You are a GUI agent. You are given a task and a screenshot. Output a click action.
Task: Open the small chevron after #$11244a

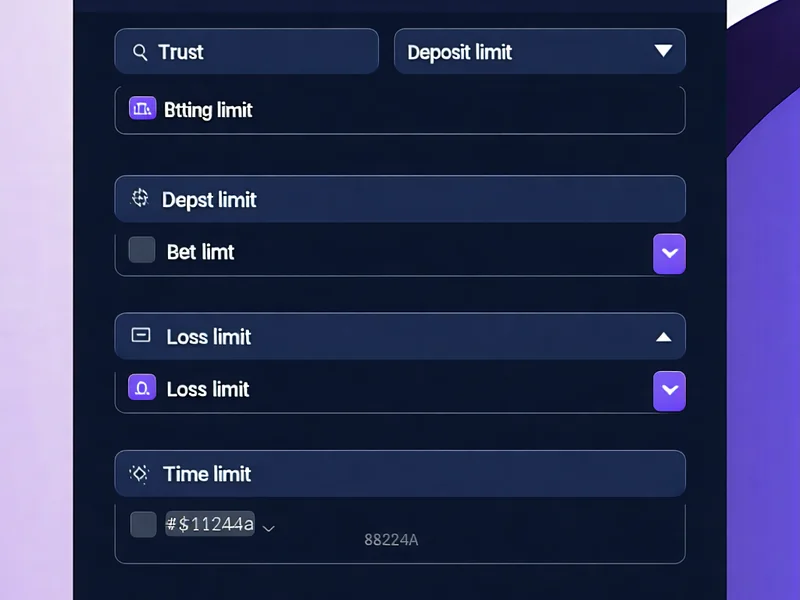[268, 527]
